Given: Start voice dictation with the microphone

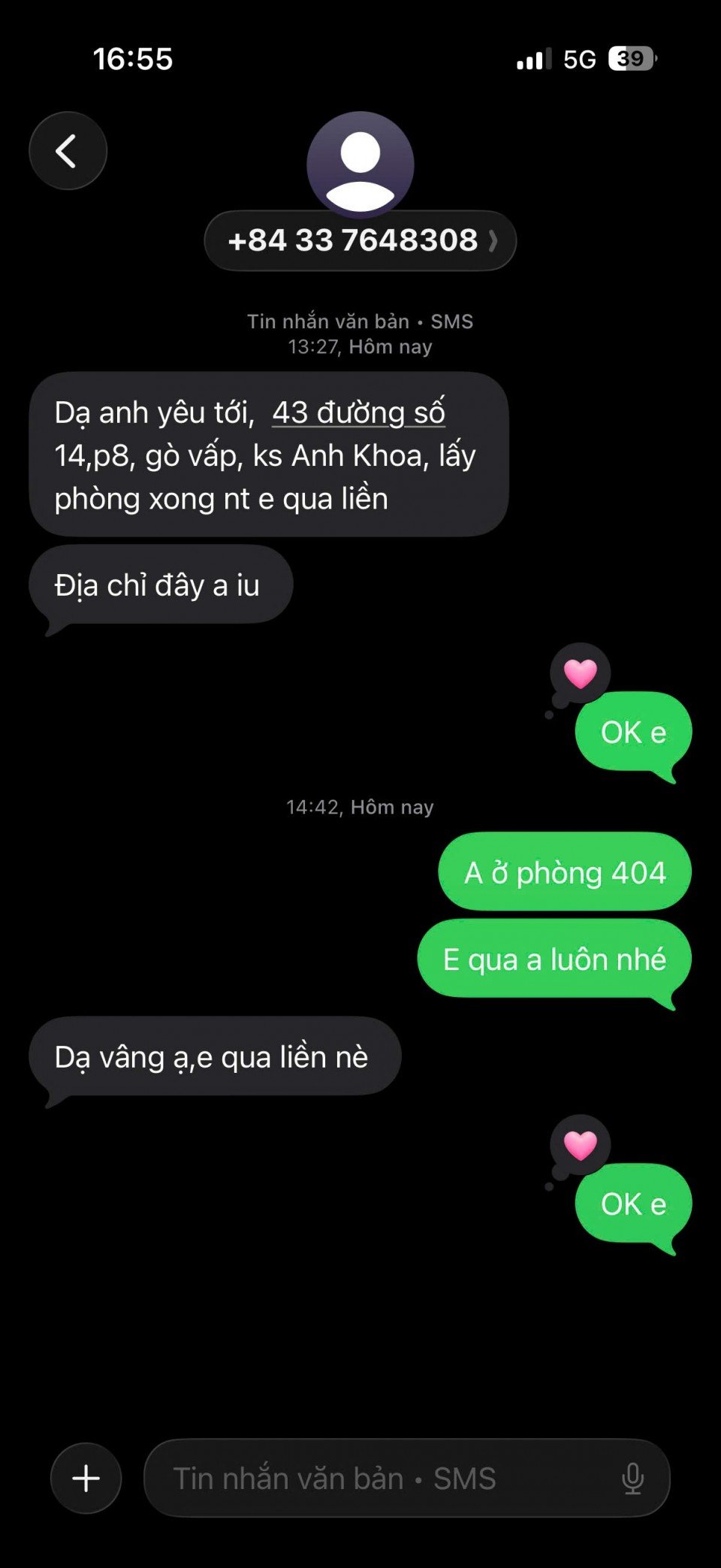Looking at the screenshot, I should pyautogui.click(x=632, y=1478).
